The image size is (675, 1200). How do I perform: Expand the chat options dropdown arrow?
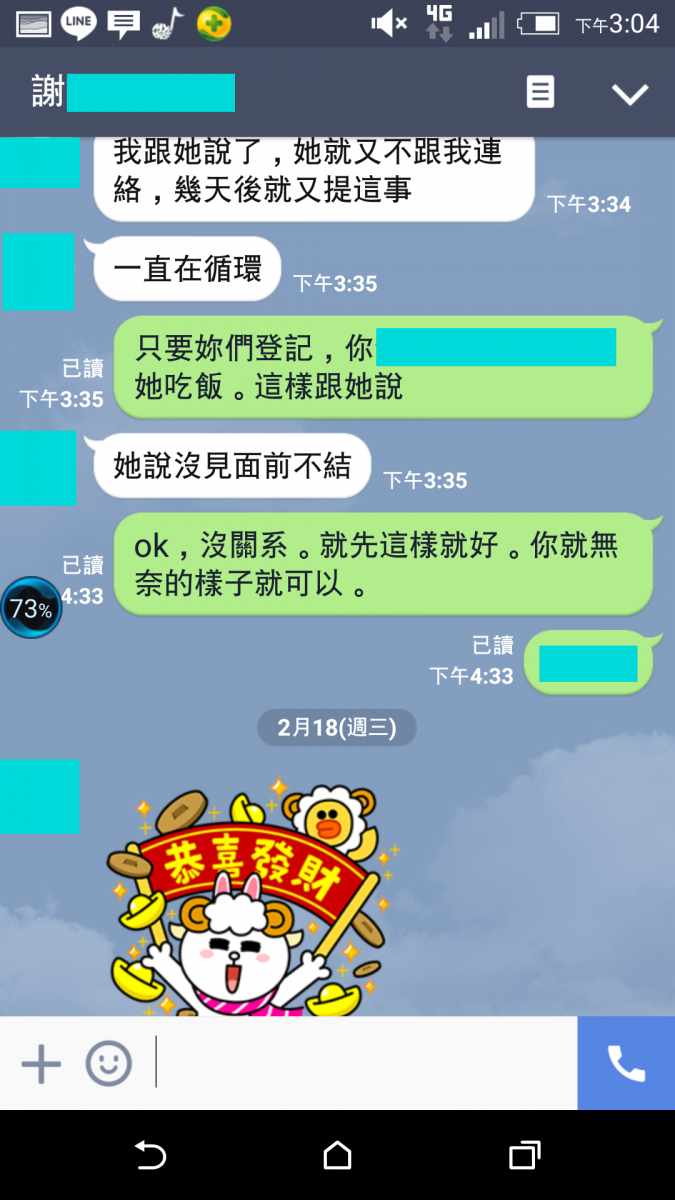(x=630, y=94)
